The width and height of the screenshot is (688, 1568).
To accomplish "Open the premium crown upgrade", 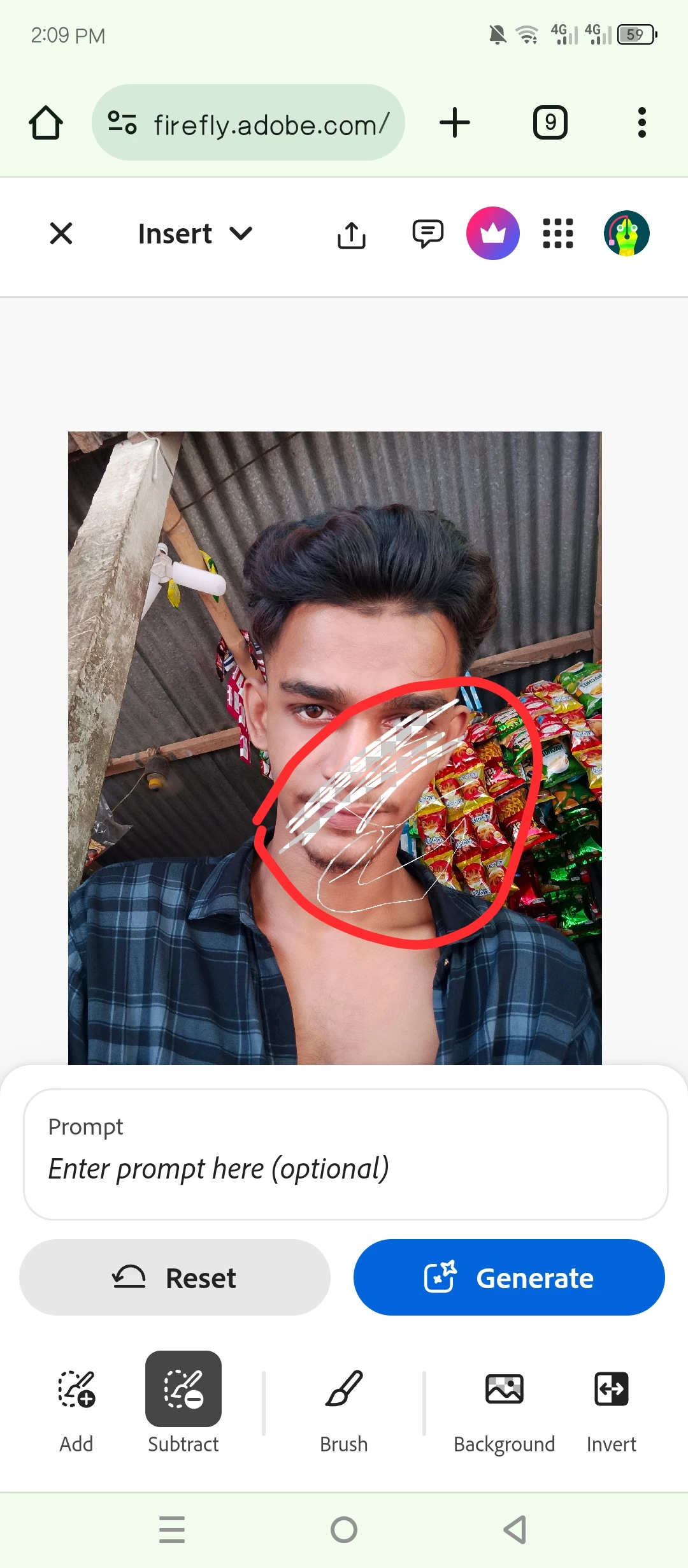I will (492, 233).
